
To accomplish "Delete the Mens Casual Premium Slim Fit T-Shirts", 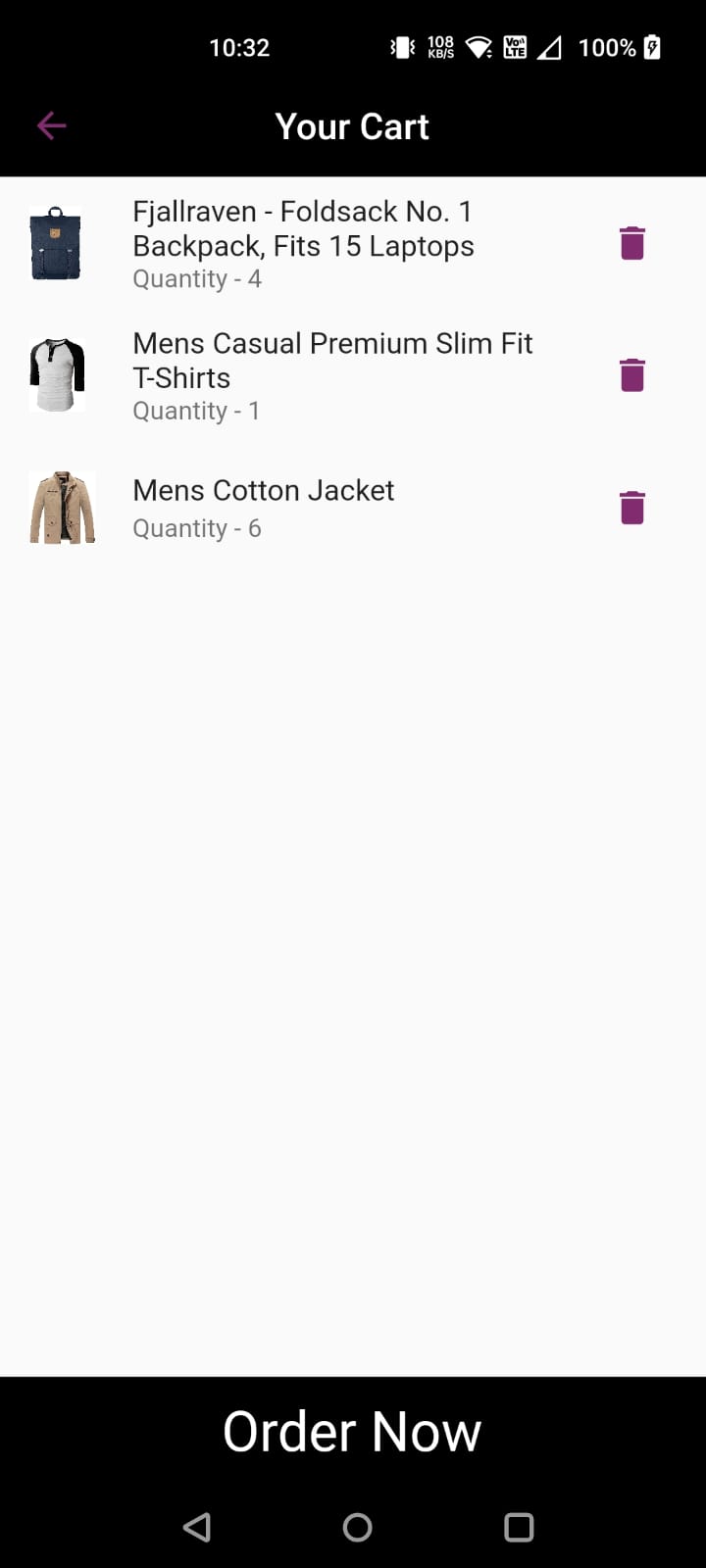I will coord(632,373).
